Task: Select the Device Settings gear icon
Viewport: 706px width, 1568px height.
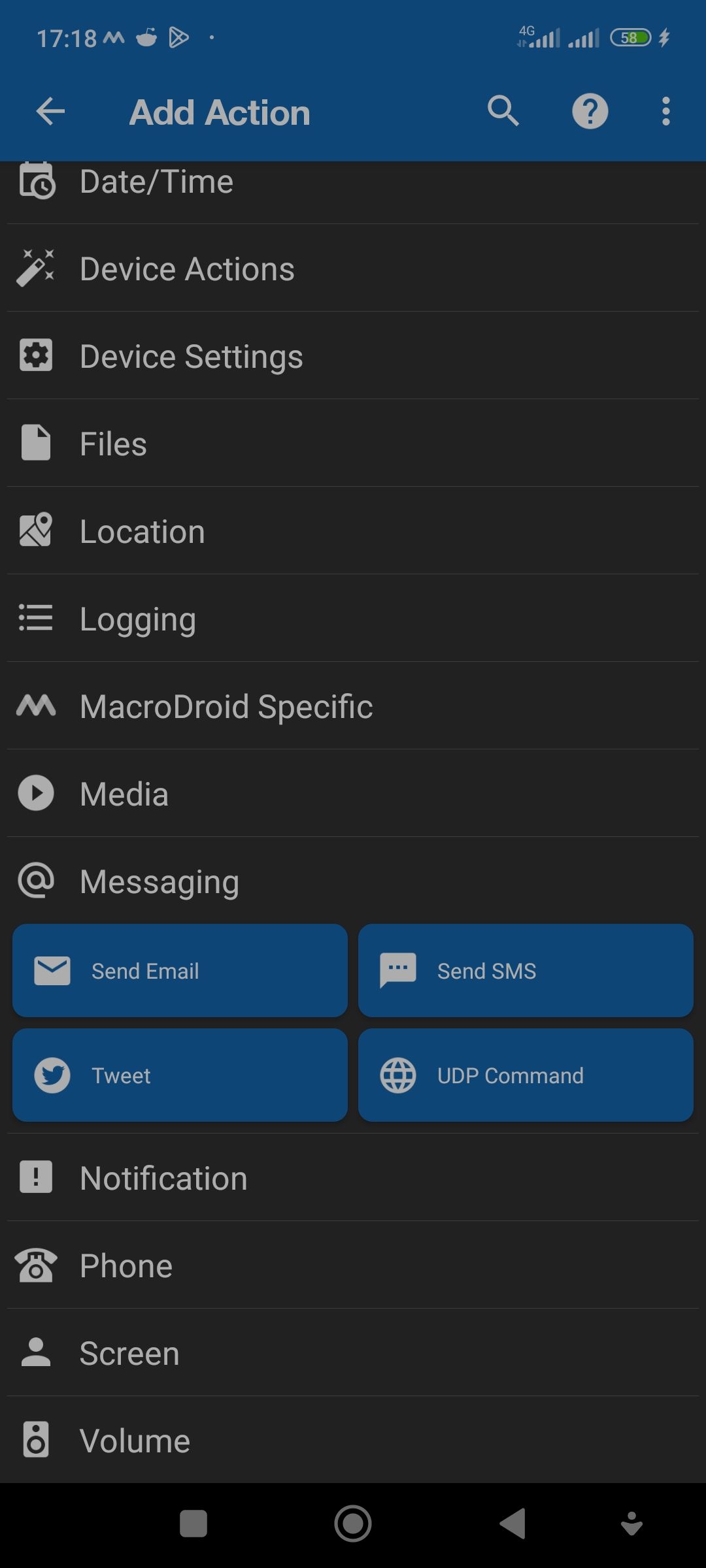Action: coord(35,355)
